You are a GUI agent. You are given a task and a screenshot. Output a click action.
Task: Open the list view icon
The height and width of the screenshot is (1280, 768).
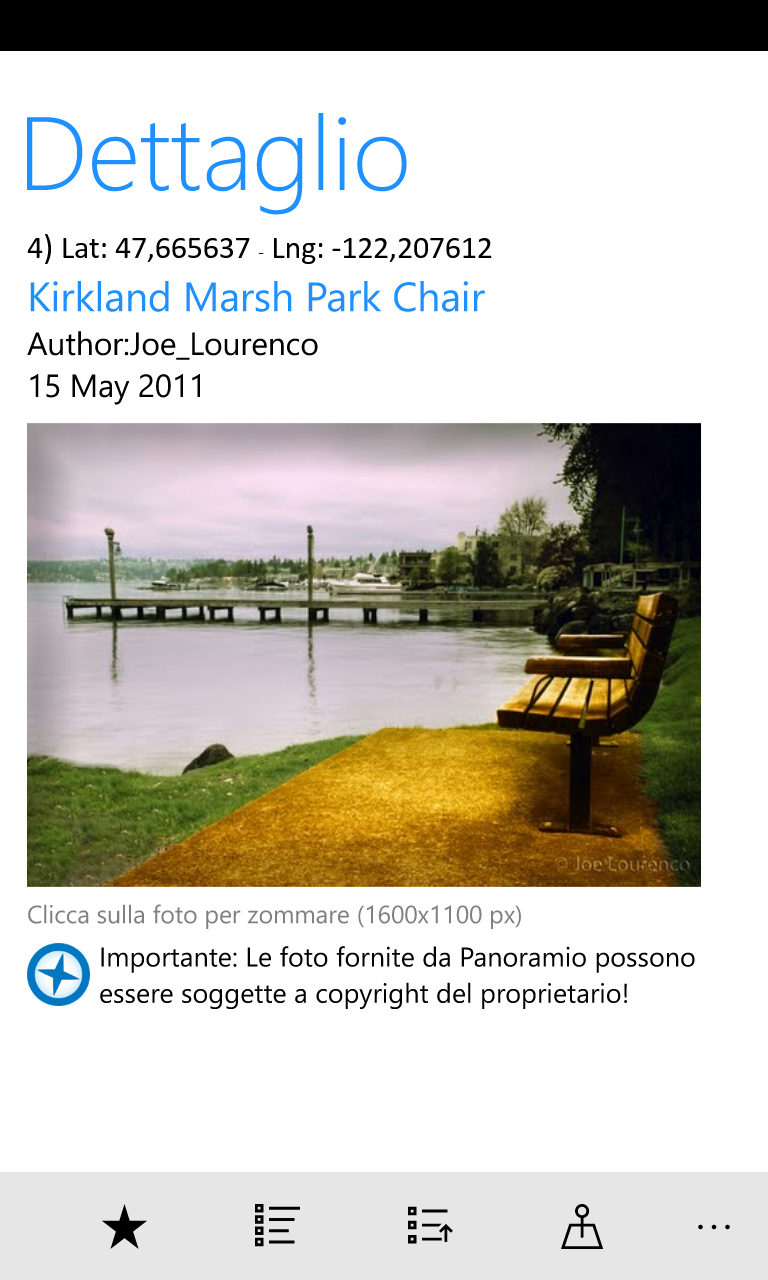tap(277, 1225)
